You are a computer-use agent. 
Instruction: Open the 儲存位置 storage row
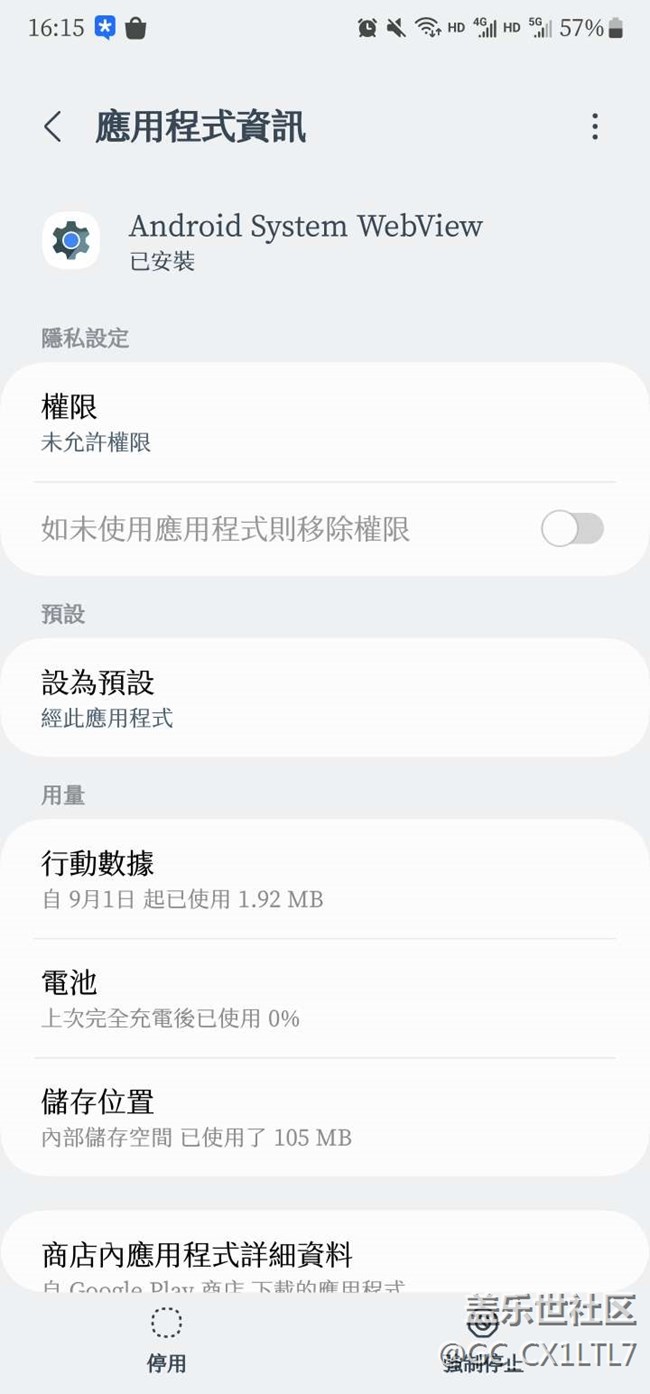325,1118
